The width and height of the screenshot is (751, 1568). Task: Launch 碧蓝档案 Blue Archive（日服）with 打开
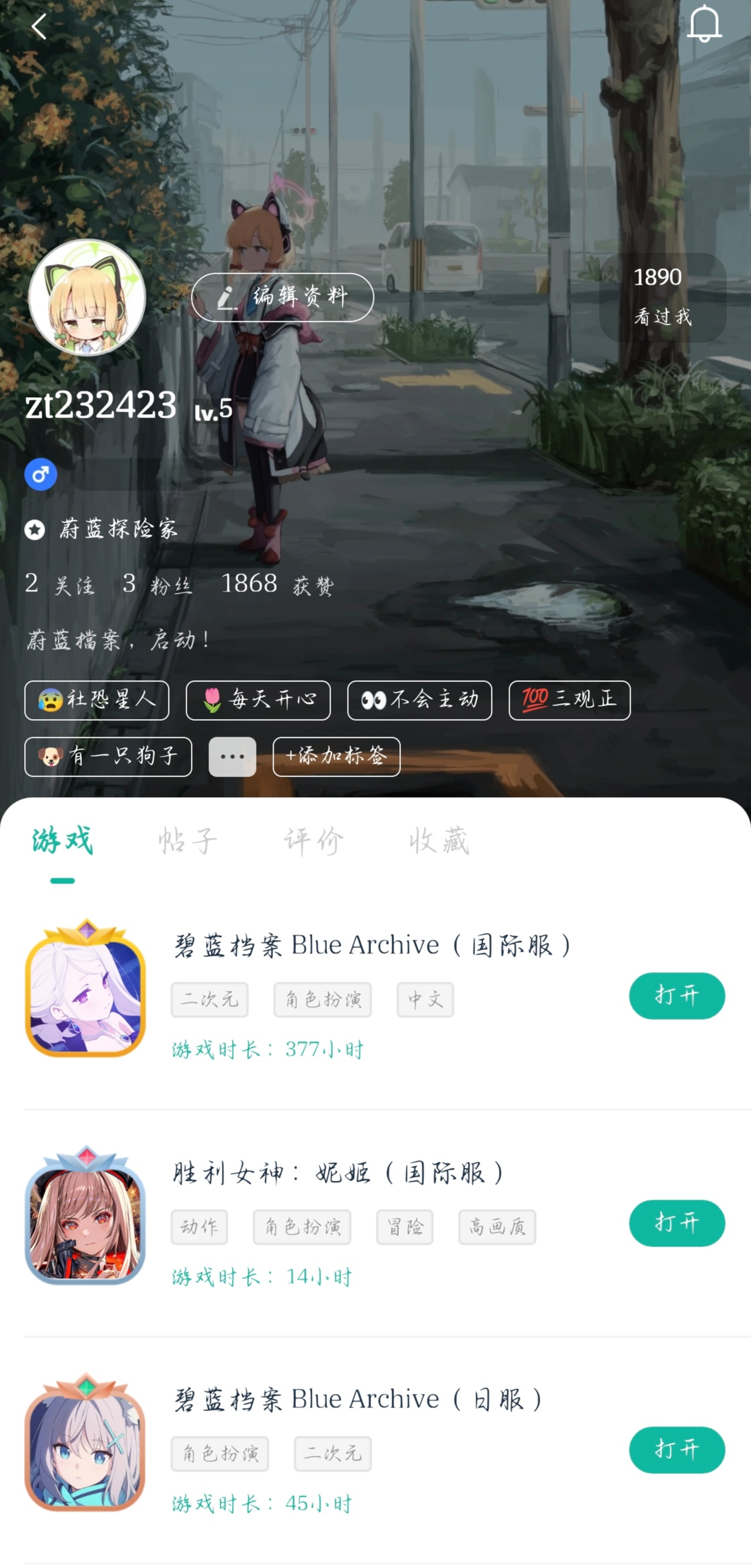point(677,1450)
